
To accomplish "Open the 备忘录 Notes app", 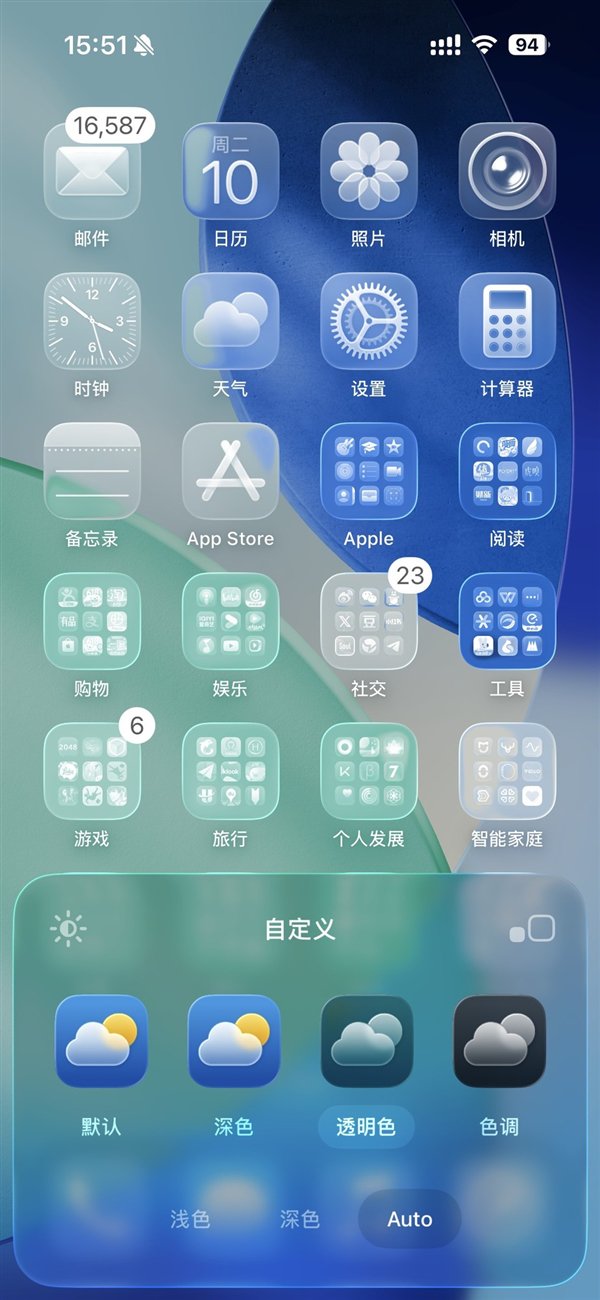I will [x=92, y=471].
